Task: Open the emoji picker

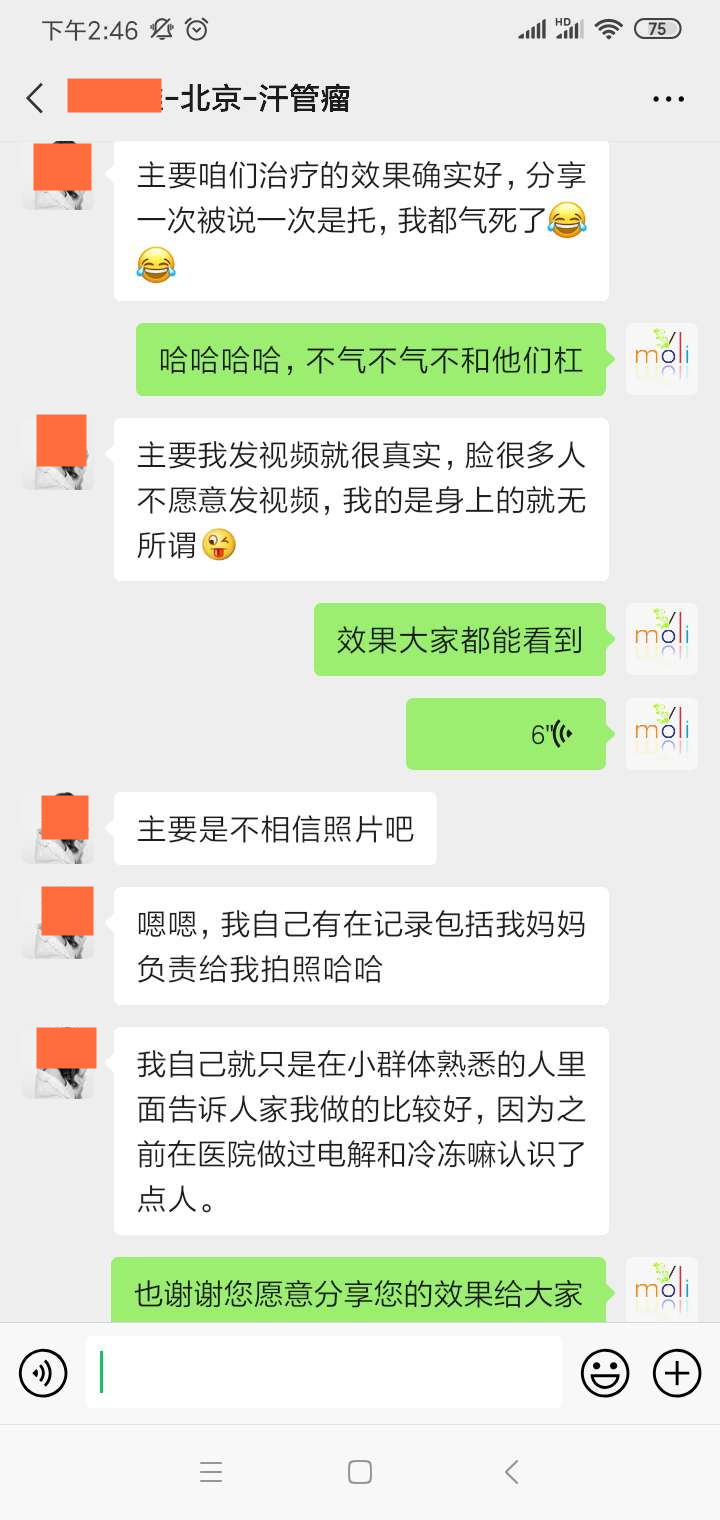Action: [x=604, y=1372]
